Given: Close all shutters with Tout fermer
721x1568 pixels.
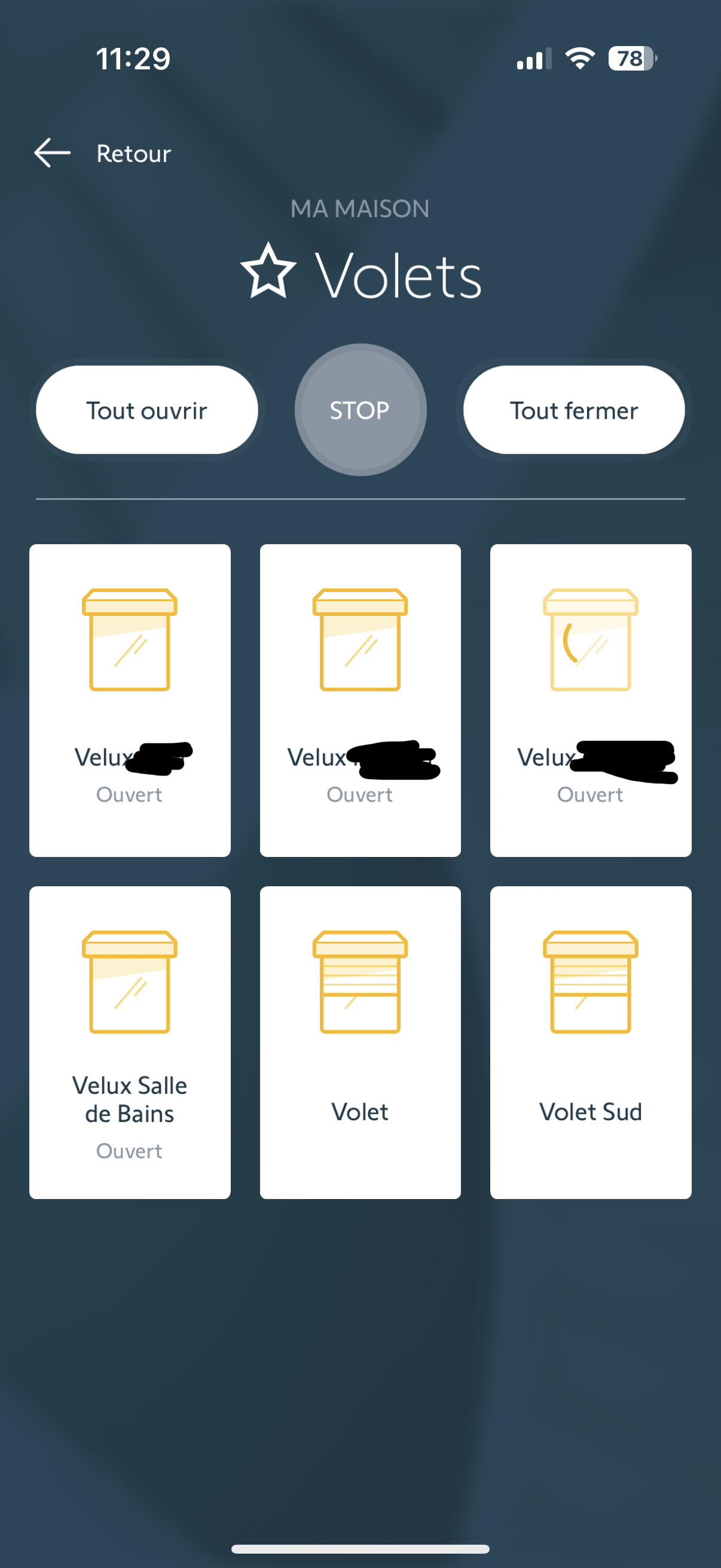Looking at the screenshot, I should pos(574,410).
